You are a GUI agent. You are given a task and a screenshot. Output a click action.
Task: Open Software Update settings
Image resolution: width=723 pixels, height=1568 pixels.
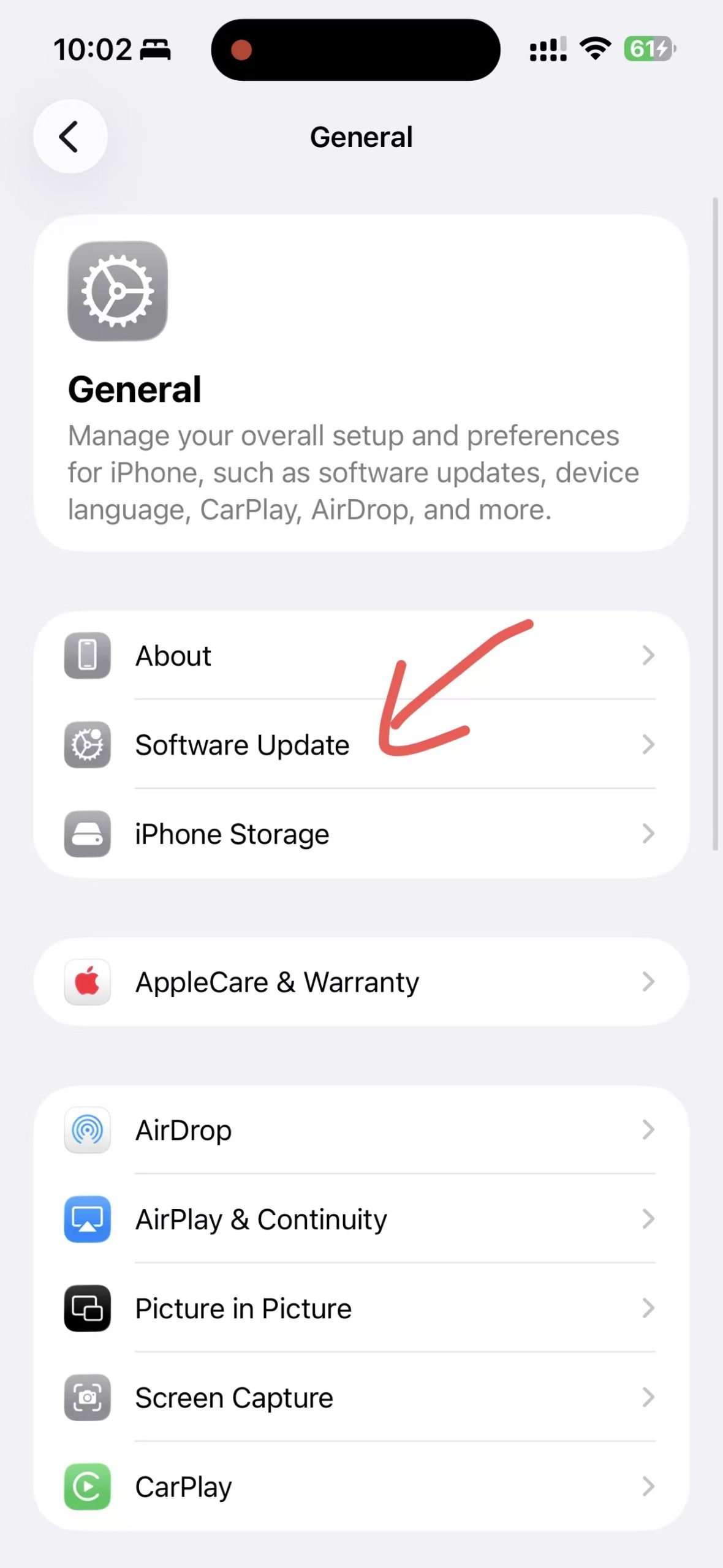point(362,744)
